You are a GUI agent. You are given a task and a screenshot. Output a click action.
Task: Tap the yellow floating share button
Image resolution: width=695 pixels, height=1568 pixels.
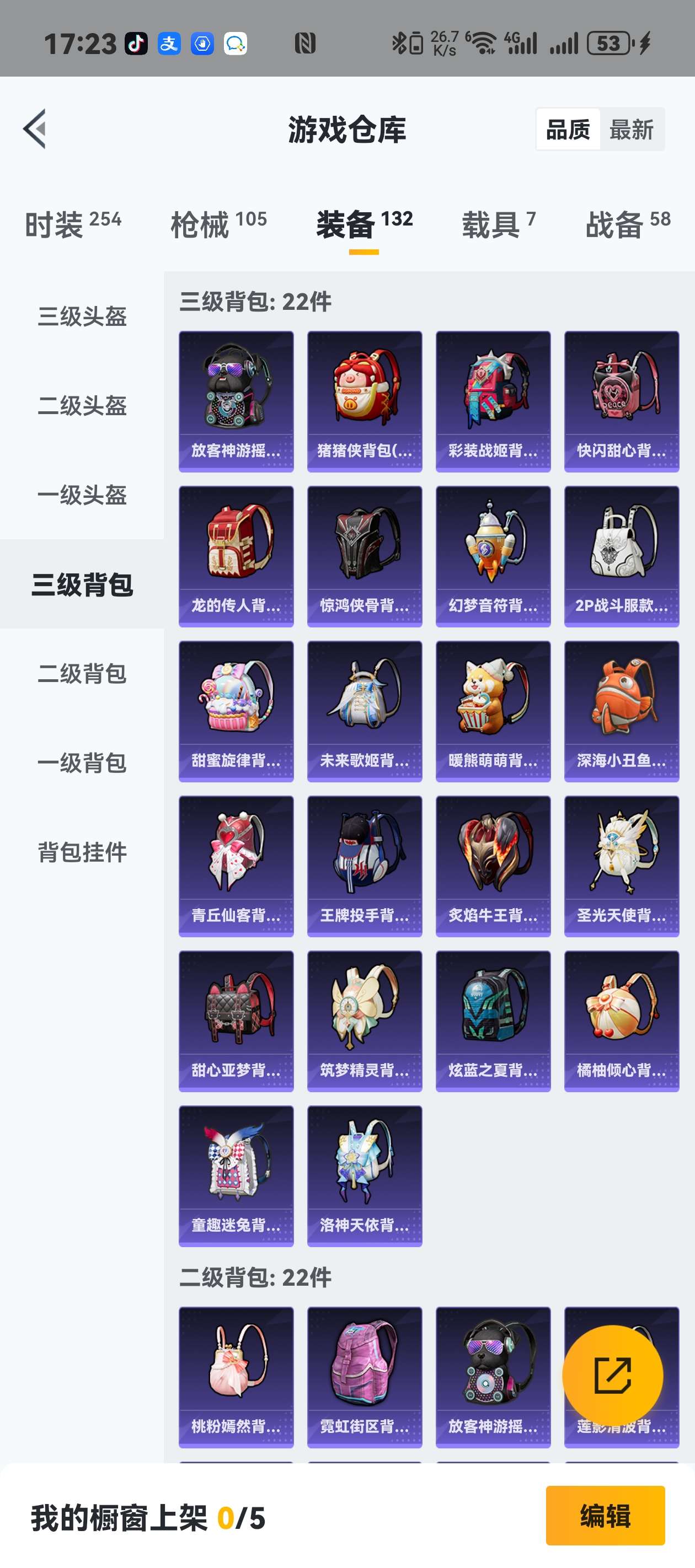tap(612, 1376)
